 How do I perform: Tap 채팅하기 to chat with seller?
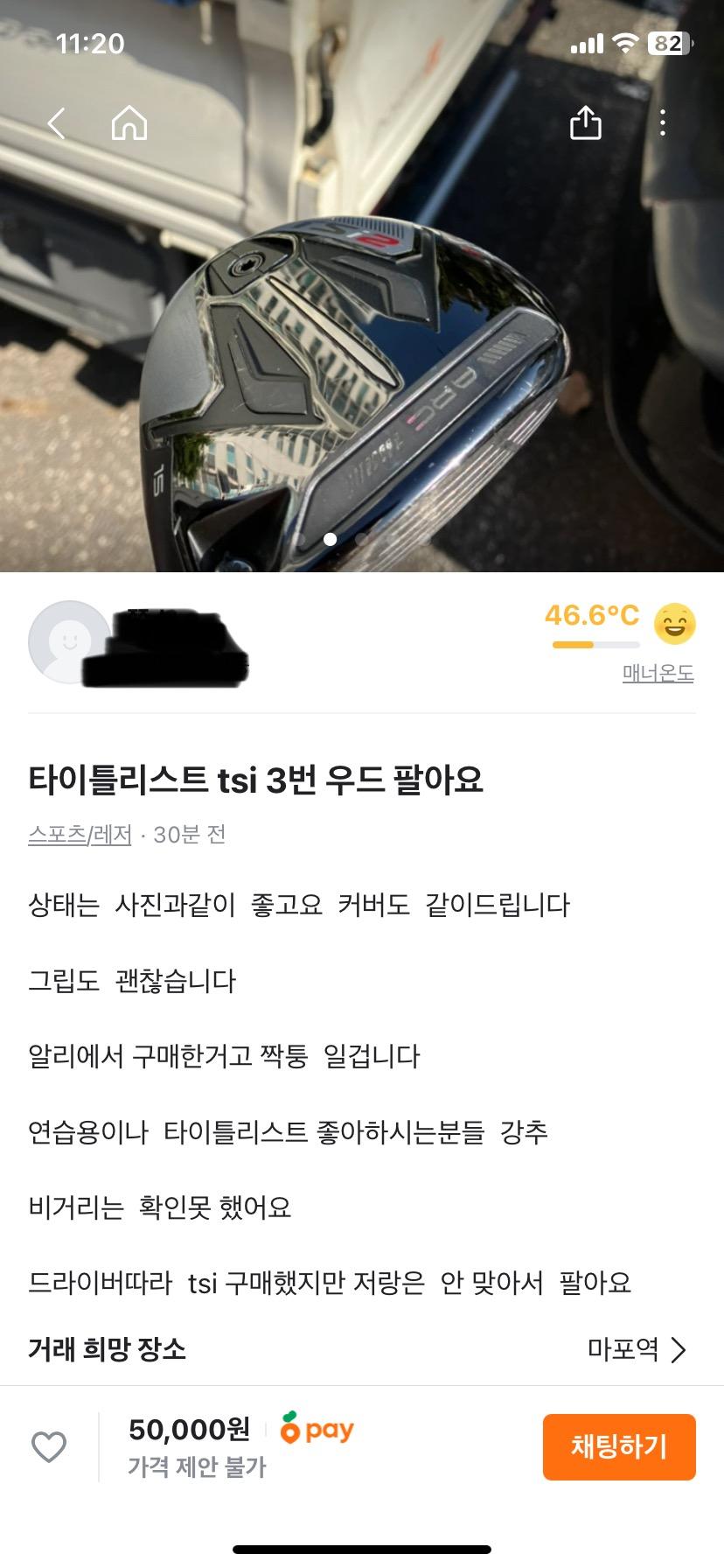coord(619,1447)
